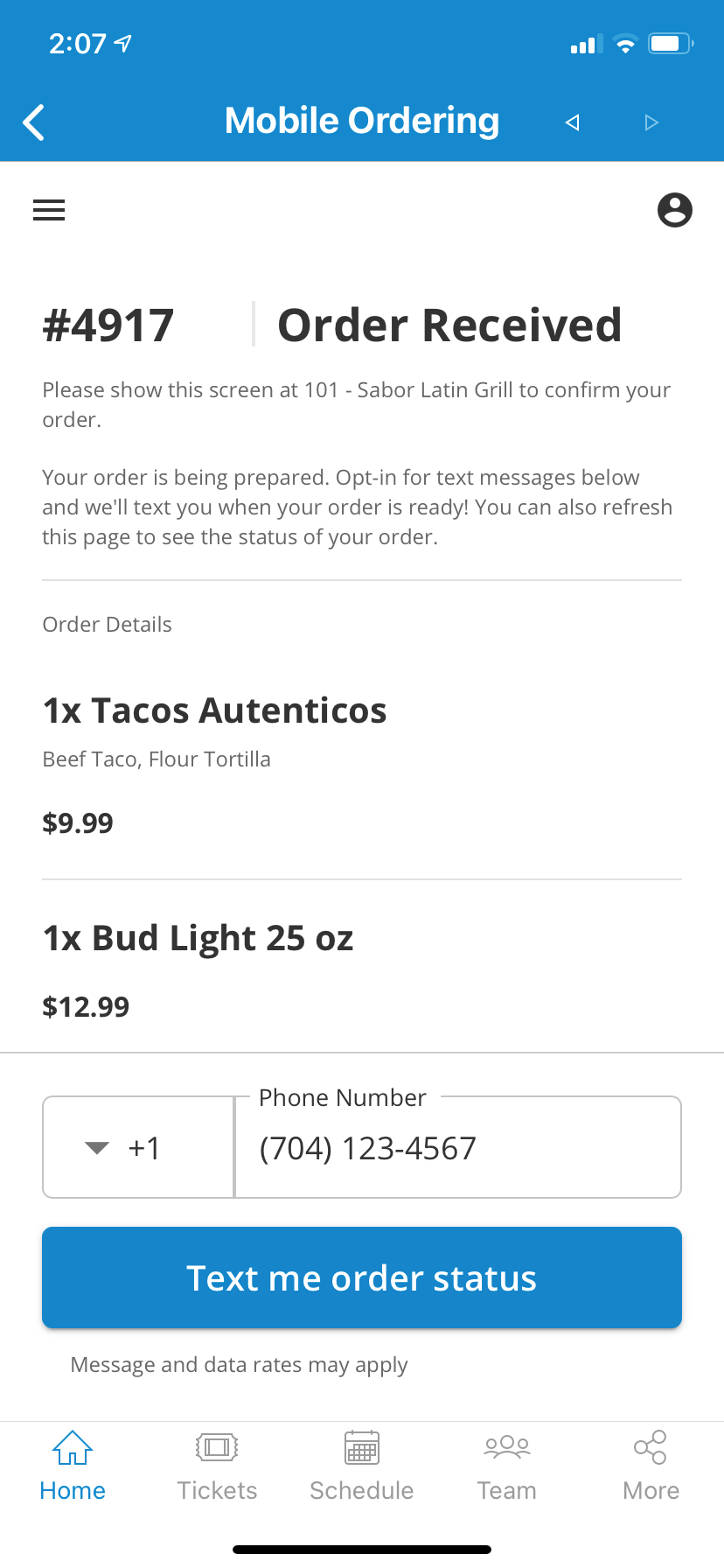Tap the web forward triangle in header
Image resolution: width=724 pixels, height=1568 pixels.
pos(651,122)
